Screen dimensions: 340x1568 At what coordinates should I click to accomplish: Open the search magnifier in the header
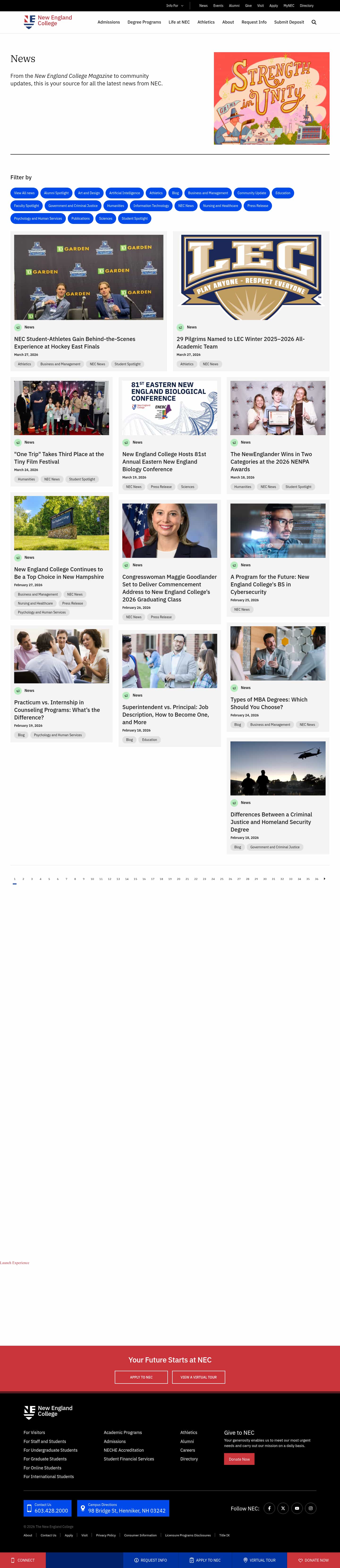(314, 22)
